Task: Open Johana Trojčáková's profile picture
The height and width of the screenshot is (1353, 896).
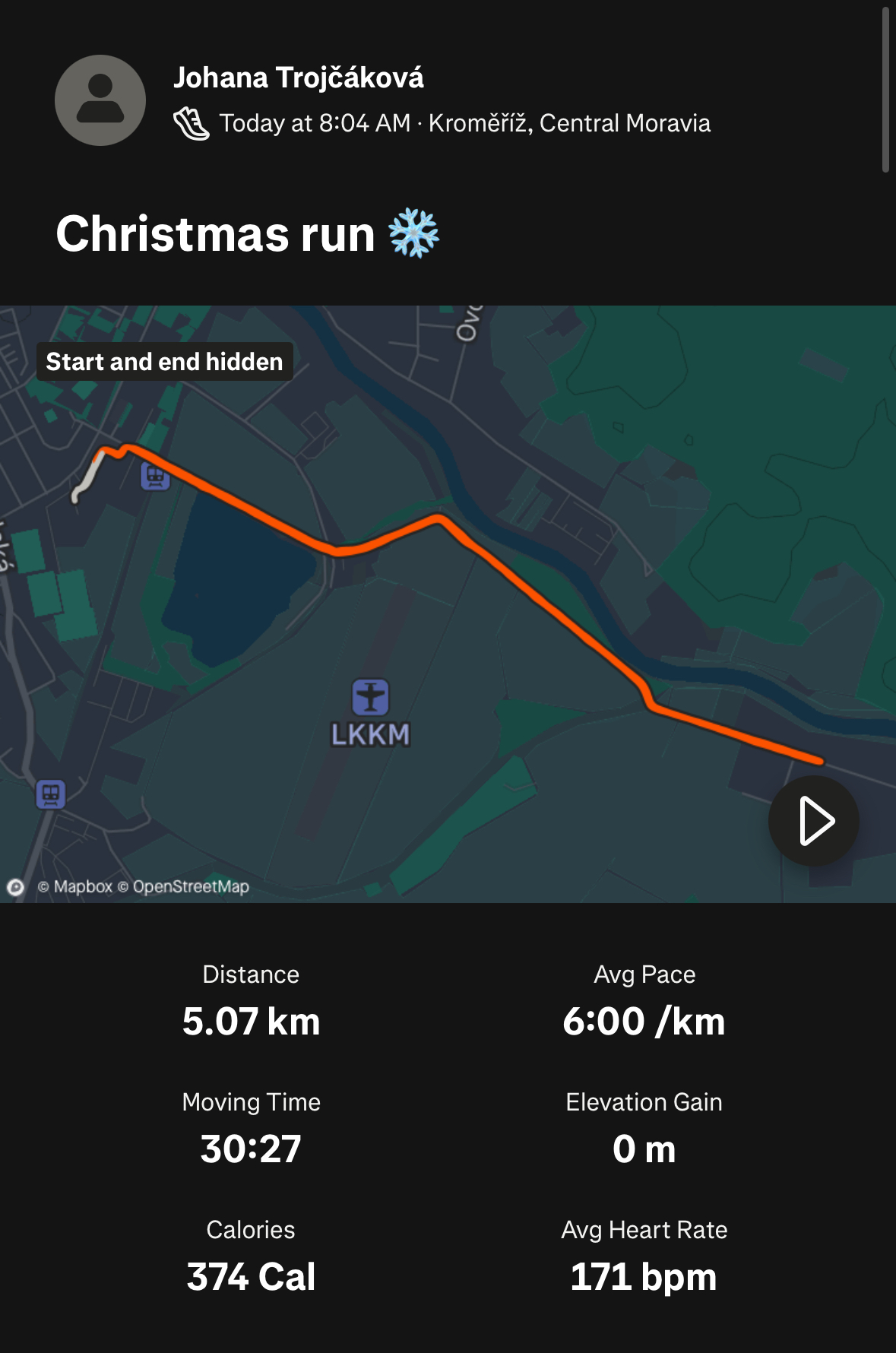Action: (100, 100)
